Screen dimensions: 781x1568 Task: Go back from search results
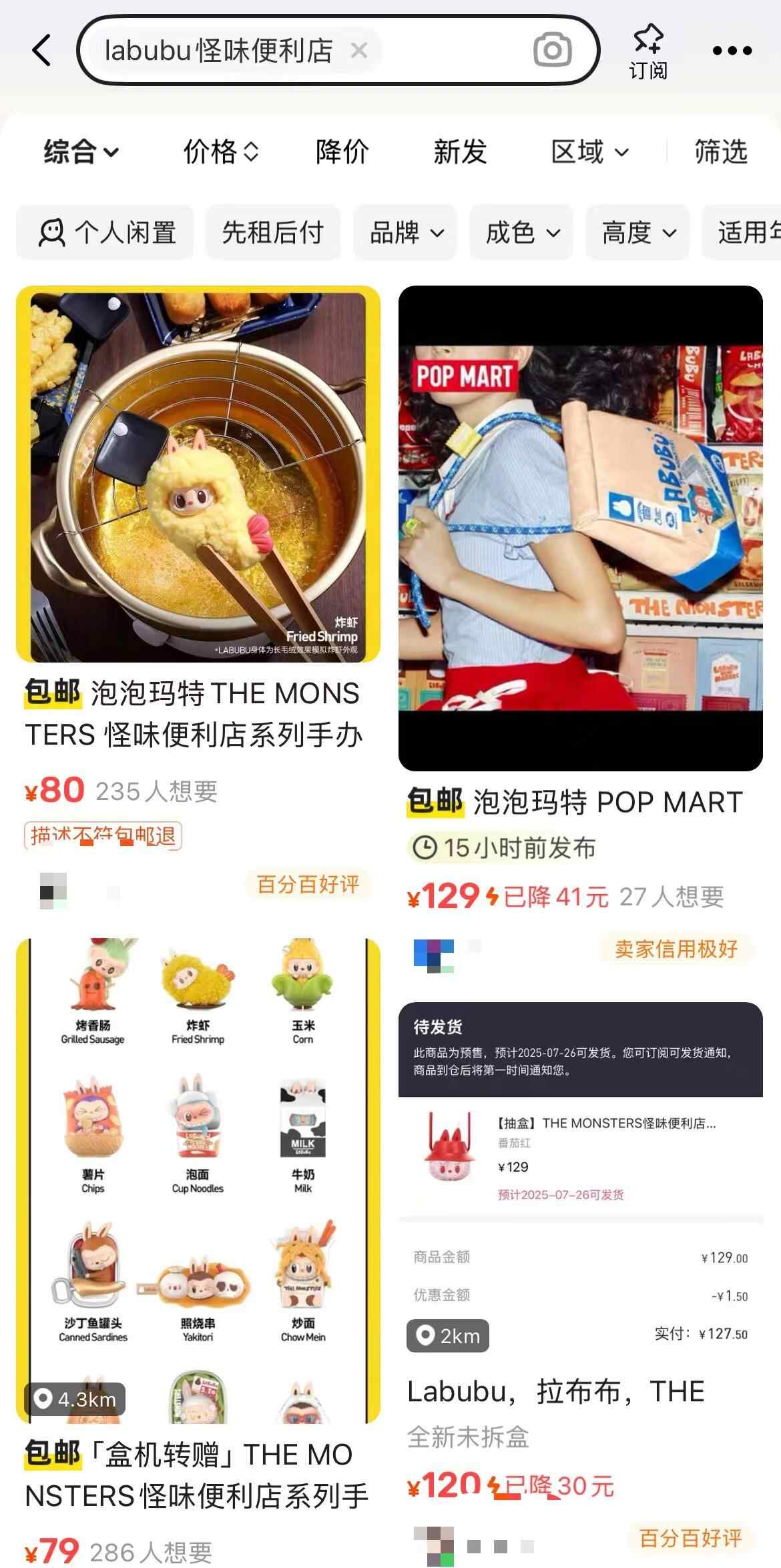tap(41, 51)
